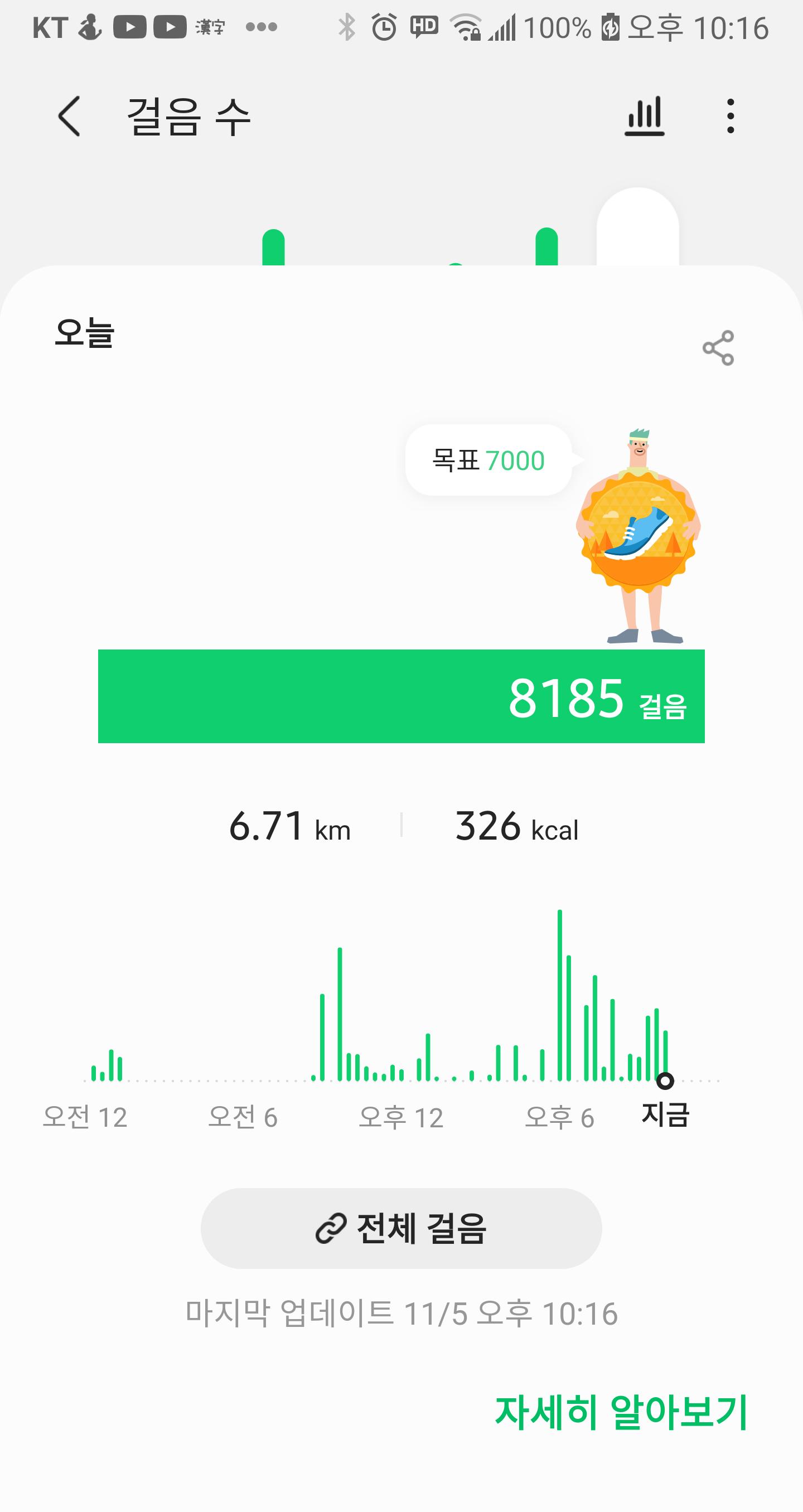Open the 자세히 알아보기 link
This screenshot has width=803, height=1512.
pos(621,1412)
